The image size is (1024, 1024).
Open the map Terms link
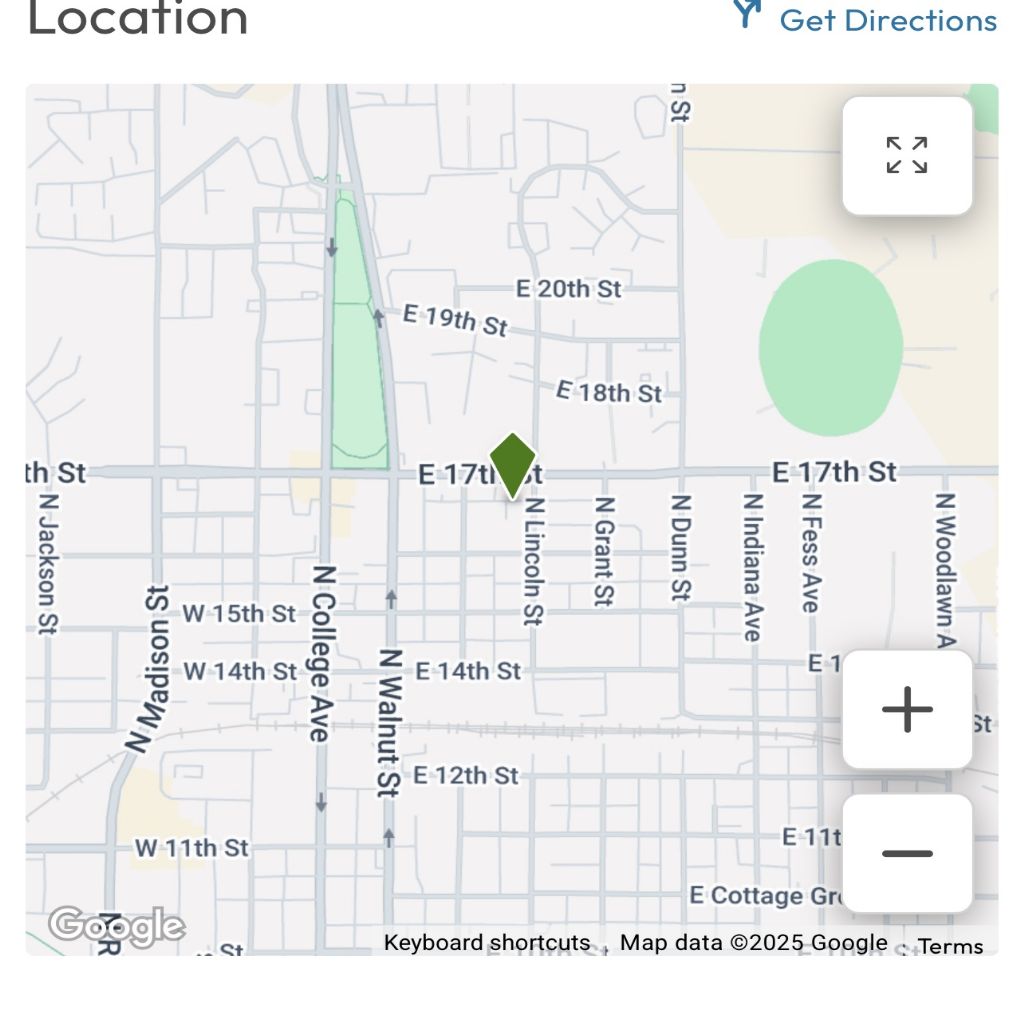point(951,946)
